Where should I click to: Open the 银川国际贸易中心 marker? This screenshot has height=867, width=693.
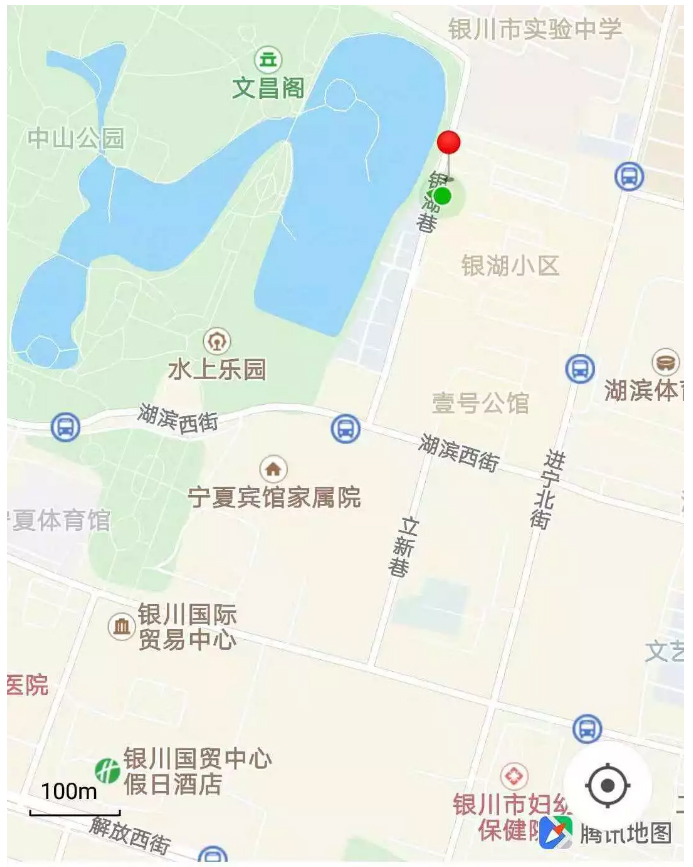[122, 627]
